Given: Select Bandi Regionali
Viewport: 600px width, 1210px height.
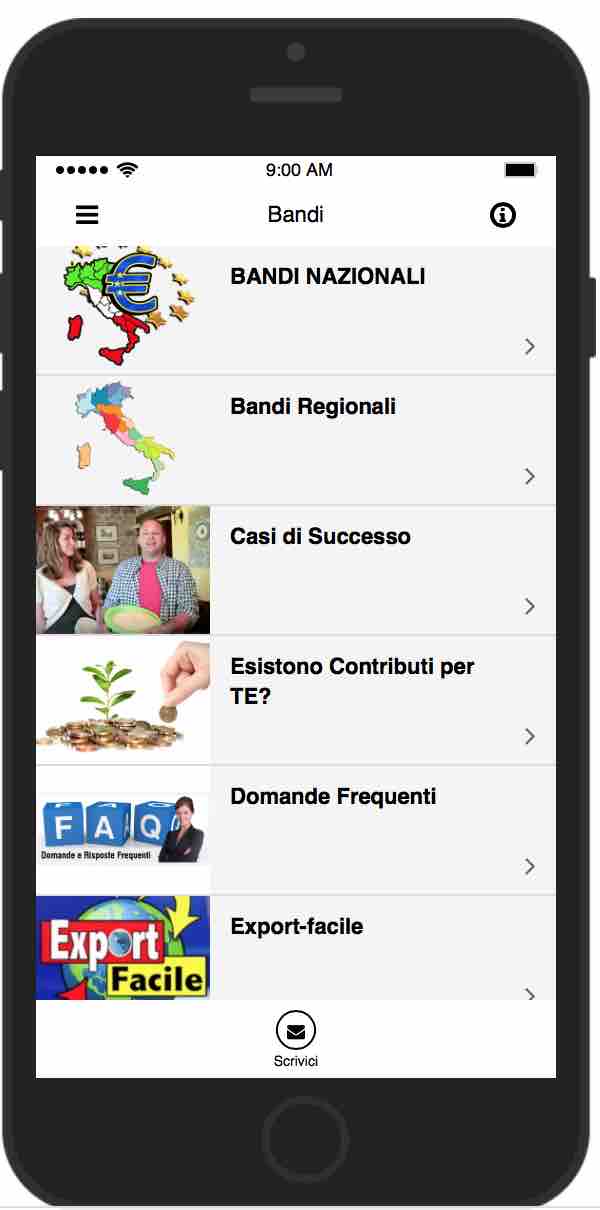Looking at the screenshot, I should 296,441.
